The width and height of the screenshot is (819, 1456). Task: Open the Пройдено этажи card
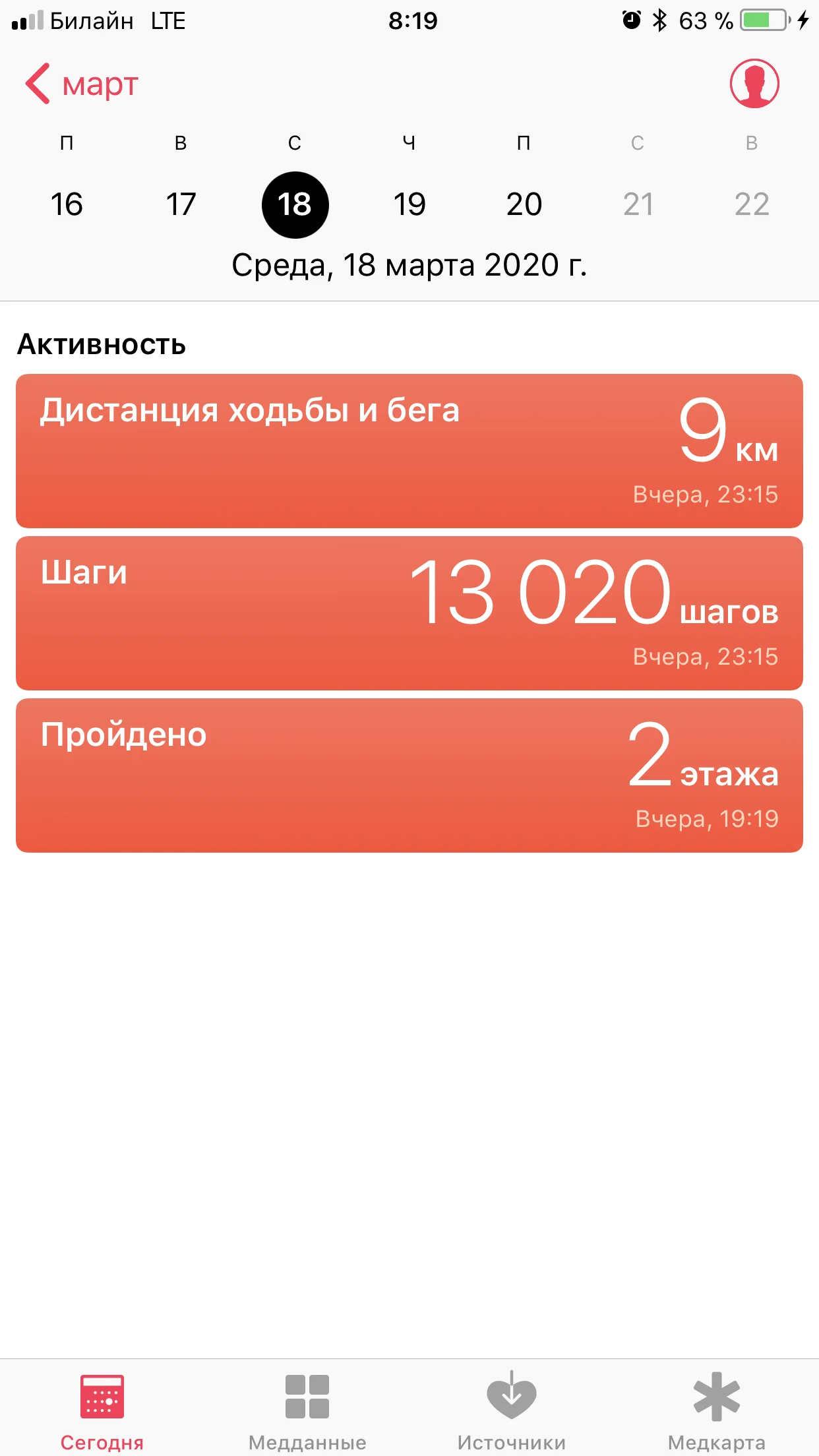[409, 775]
